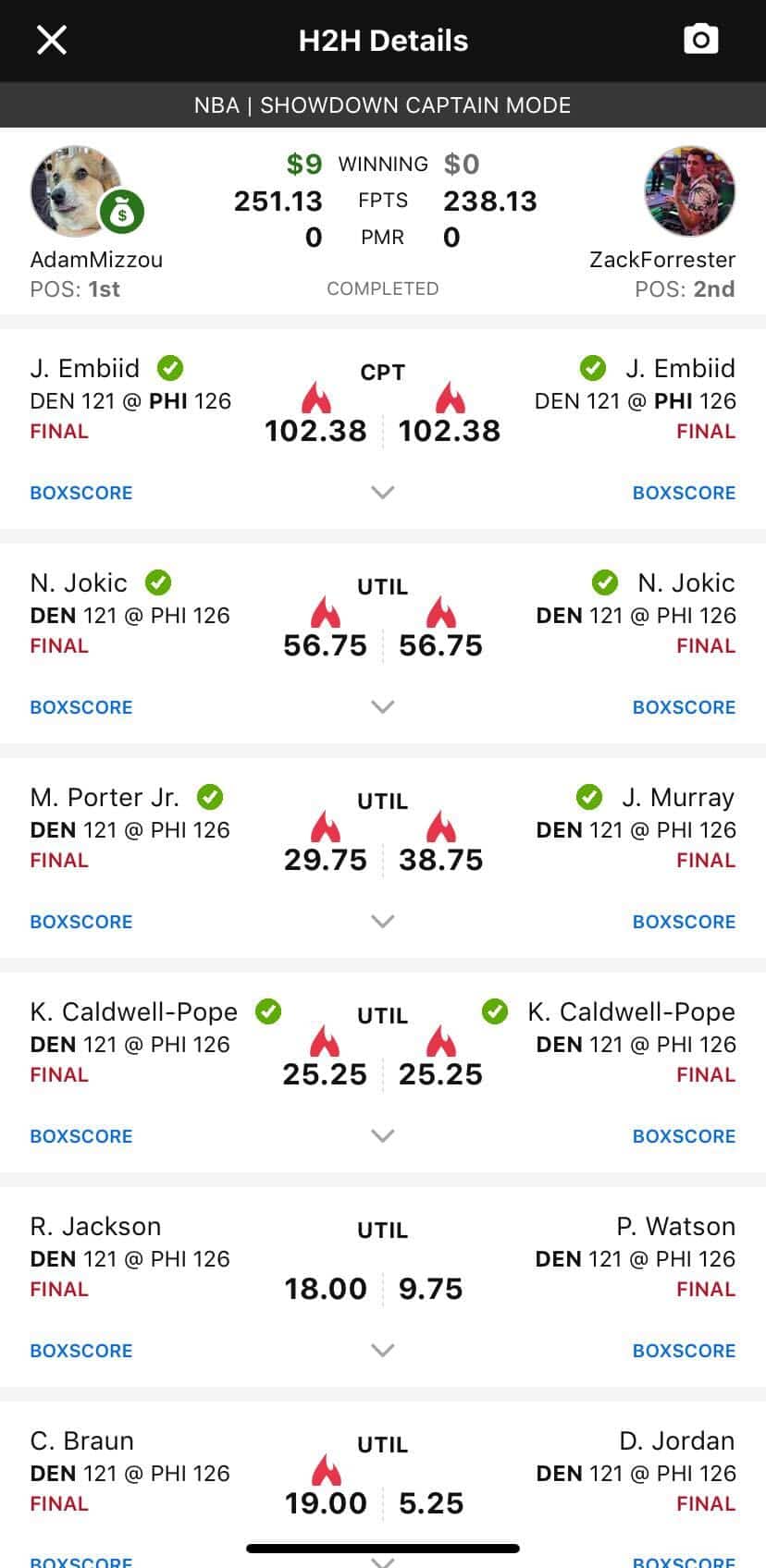Open ZackForrester's profile picture
The width and height of the screenshot is (766, 1568).
pos(689,192)
